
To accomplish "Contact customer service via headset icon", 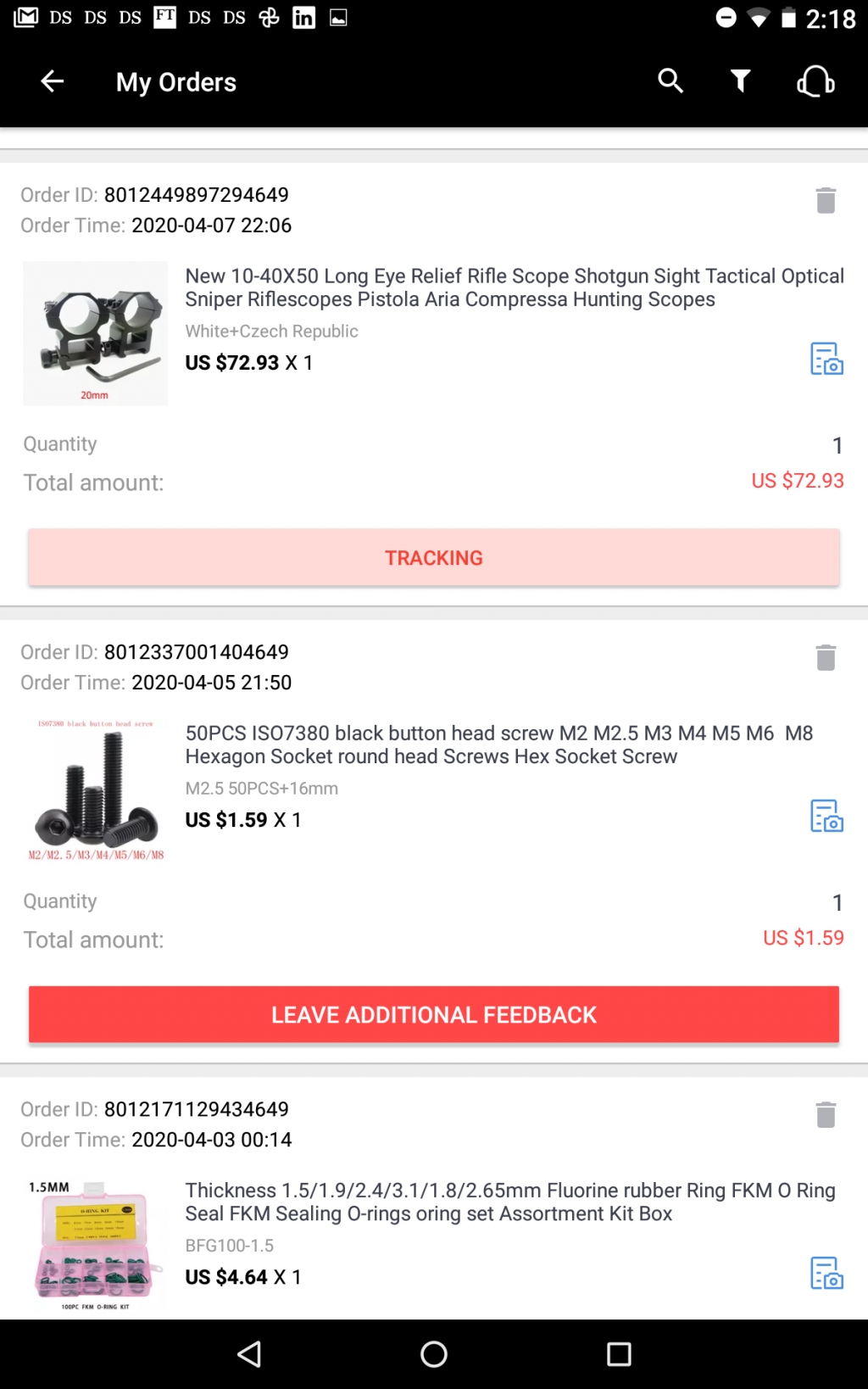I will click(815, 81).
